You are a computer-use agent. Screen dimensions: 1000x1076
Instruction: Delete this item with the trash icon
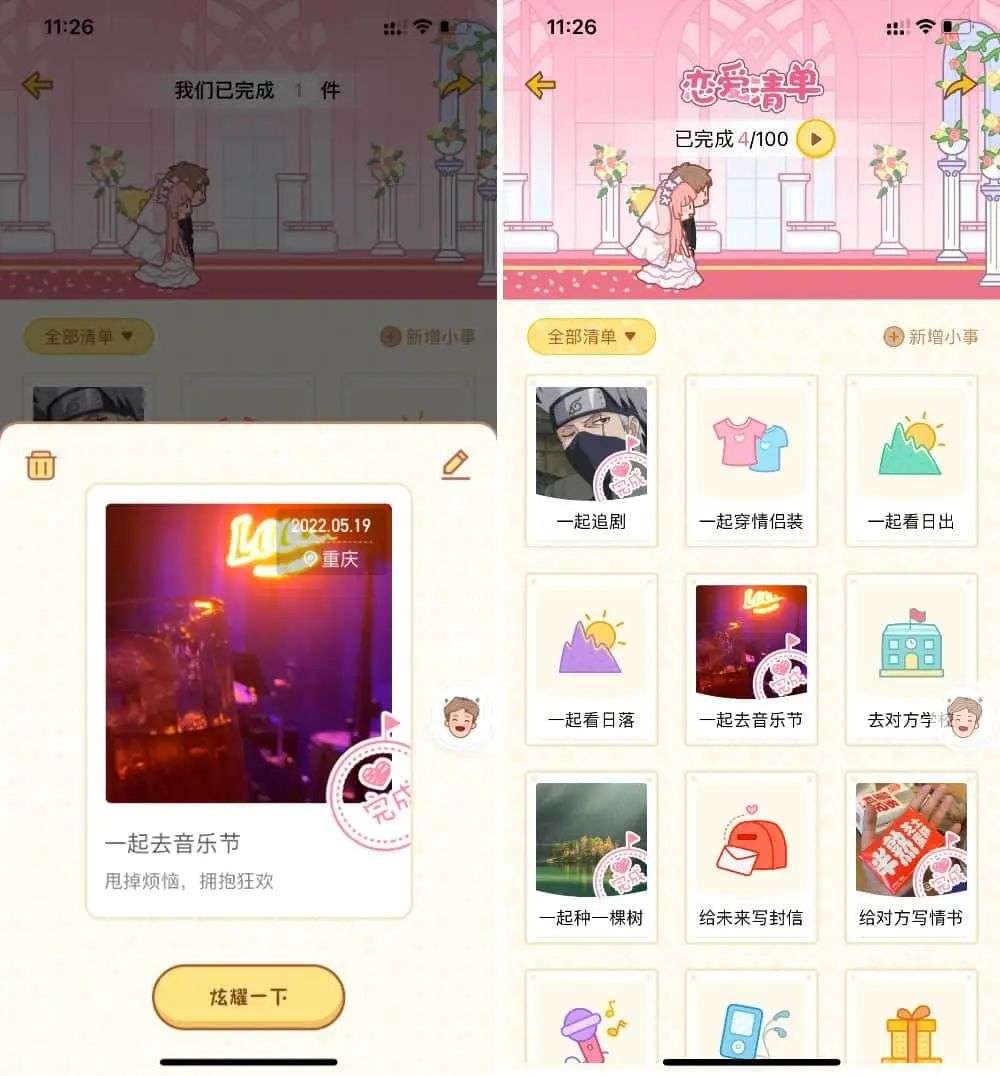[41, 465]
